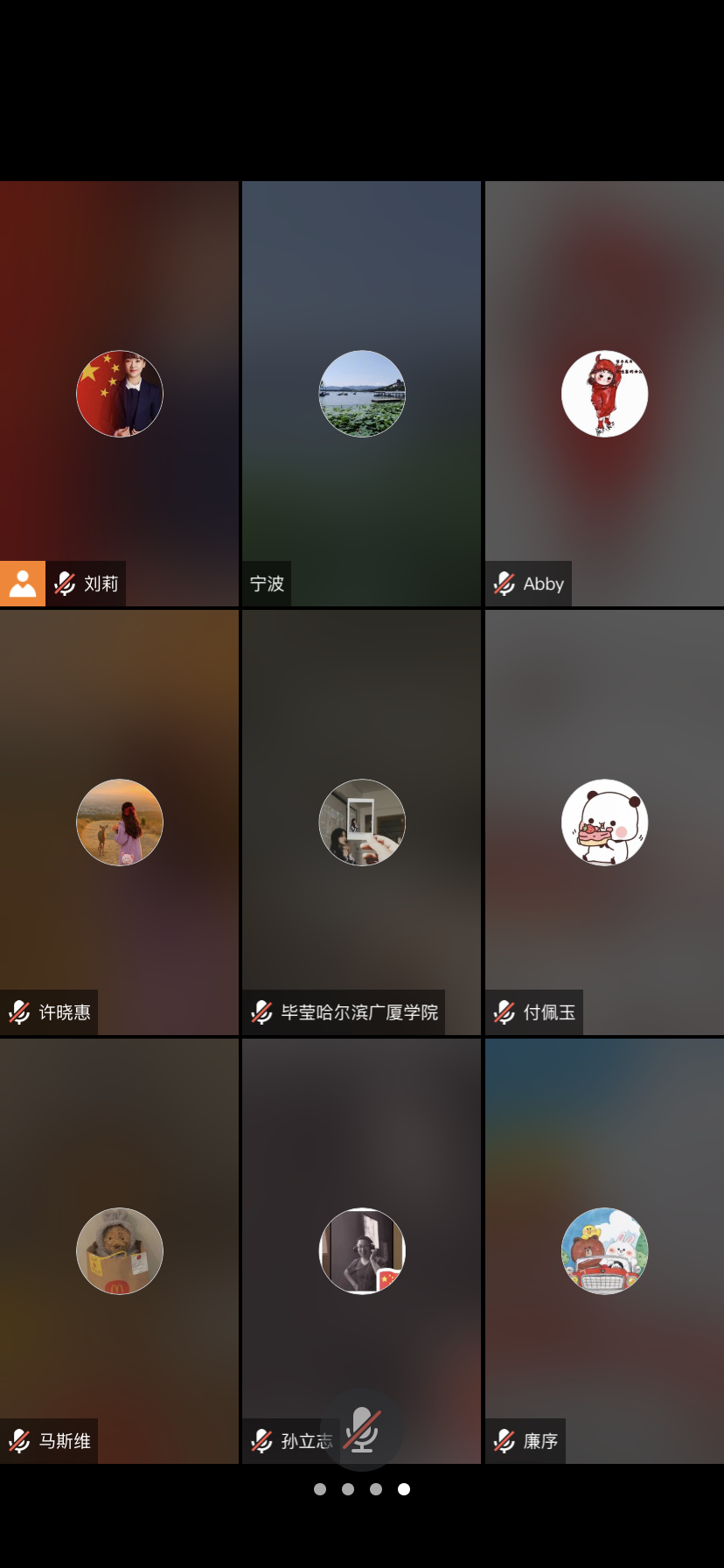Image resolution: width=724 pixels, height=1568 pixels.
Task: Open 孙立志's participant tile
Action: 362,1251
